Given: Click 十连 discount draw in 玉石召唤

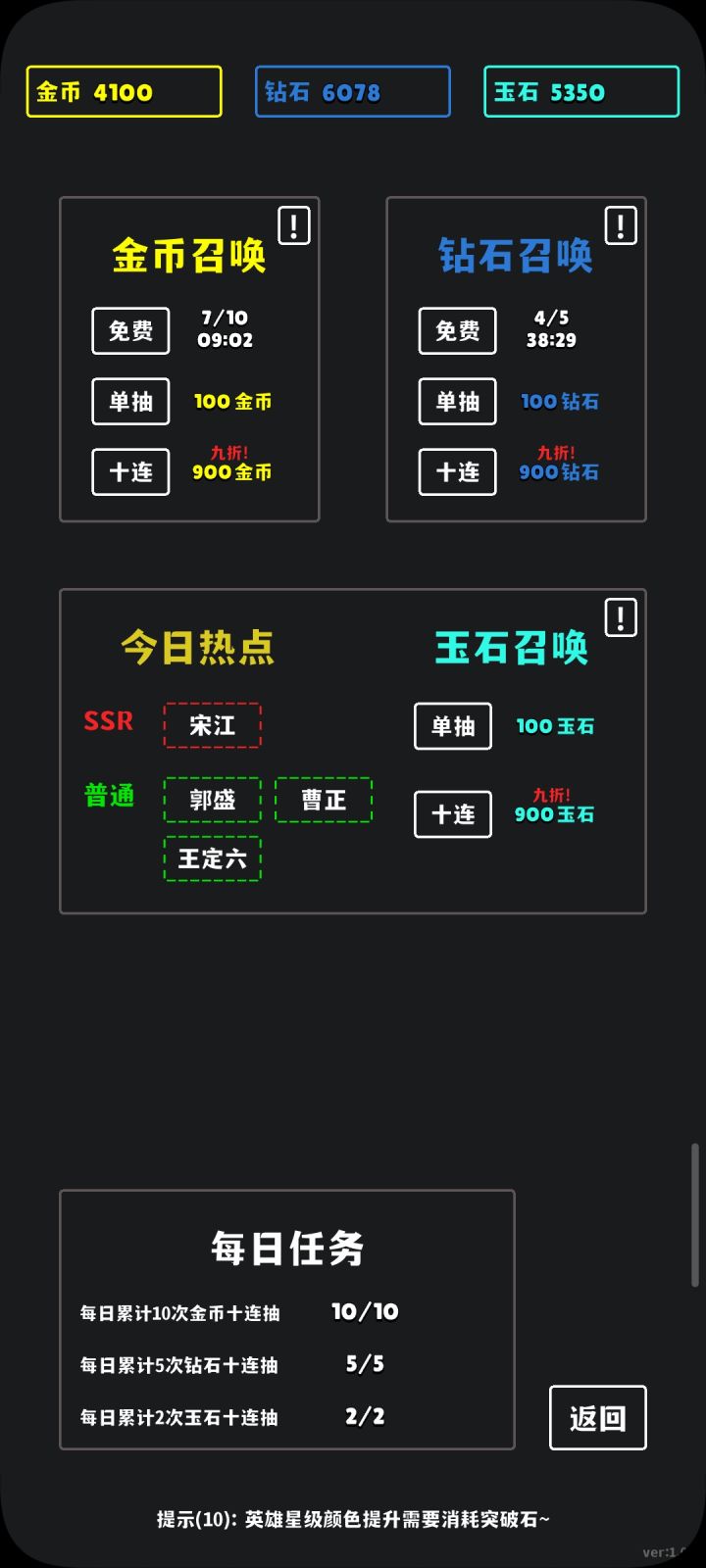Looking at the screenshot, I should tap(453, 814).
